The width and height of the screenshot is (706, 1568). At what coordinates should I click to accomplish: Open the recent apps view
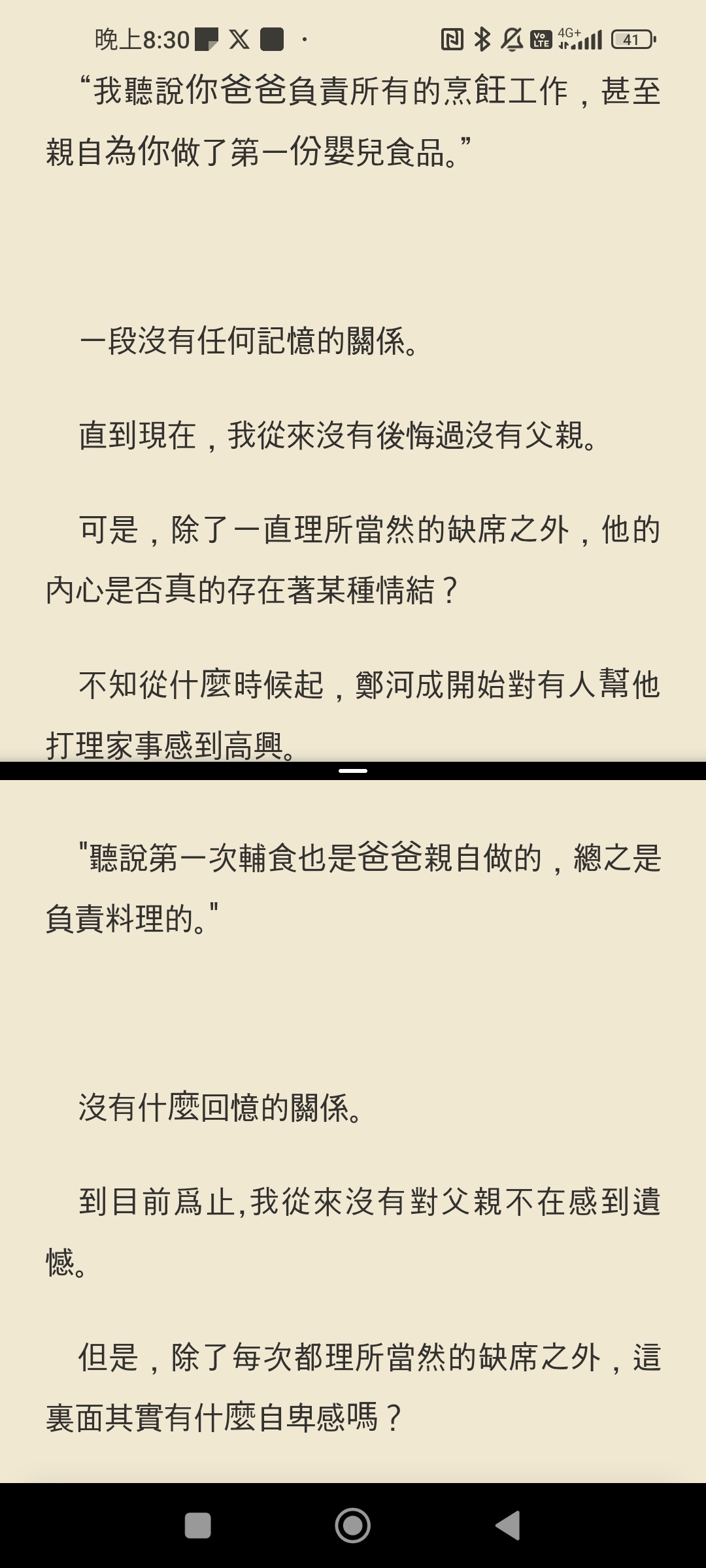(198, 1526)
